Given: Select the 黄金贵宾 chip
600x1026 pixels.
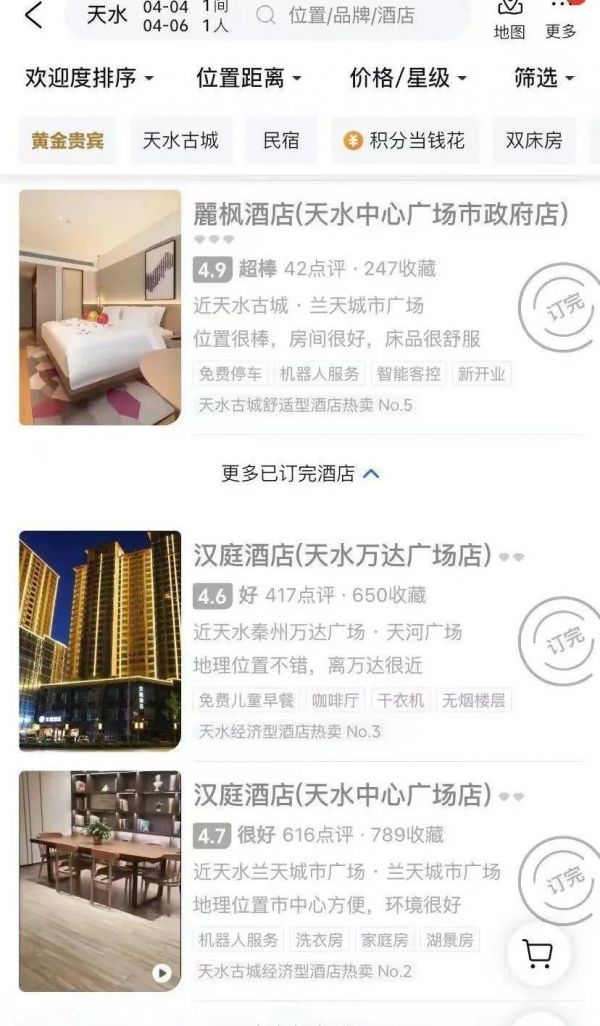Looking at the screenshot, I should [66, 141].
